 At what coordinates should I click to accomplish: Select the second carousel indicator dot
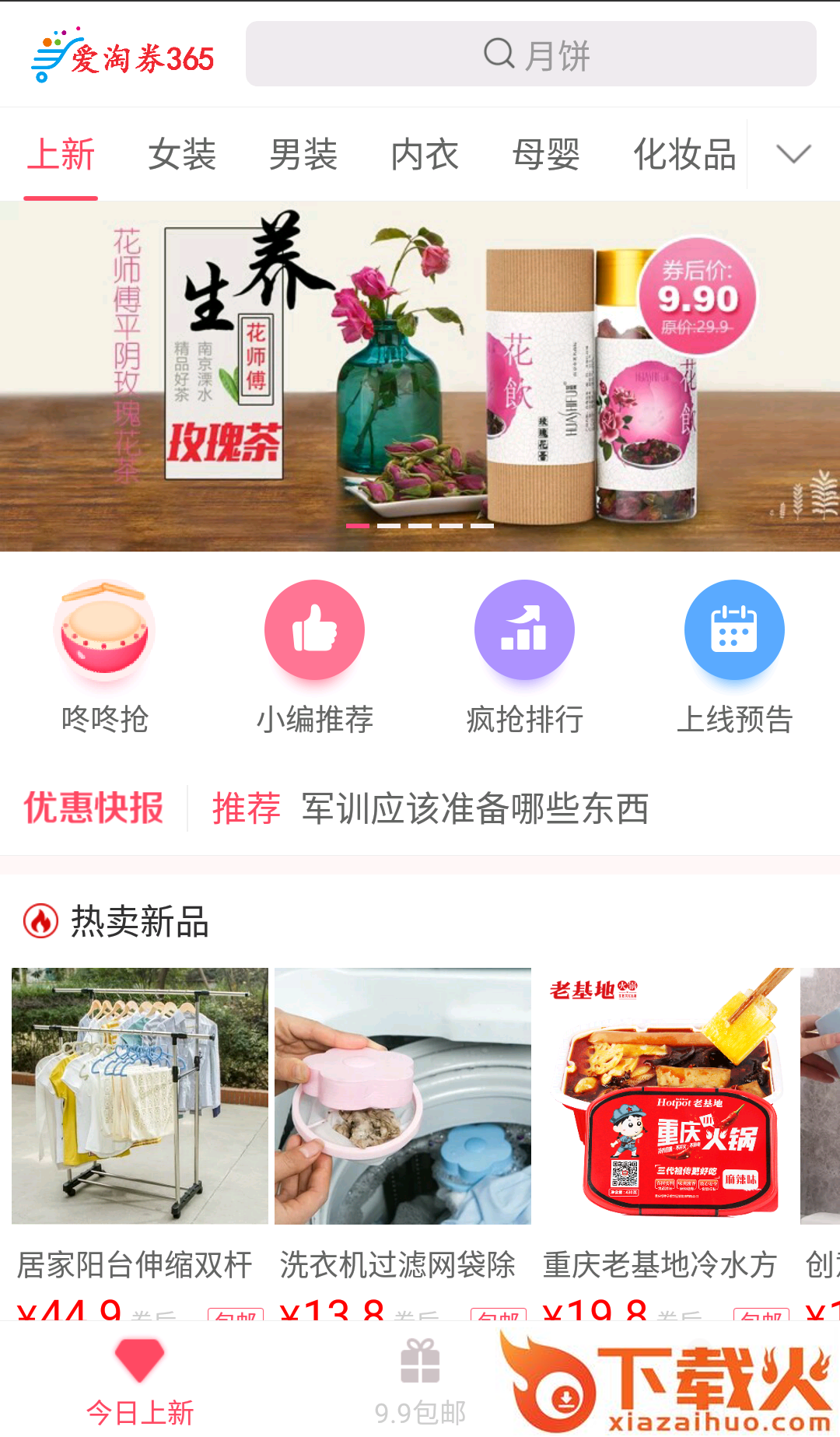click(390, 526)
